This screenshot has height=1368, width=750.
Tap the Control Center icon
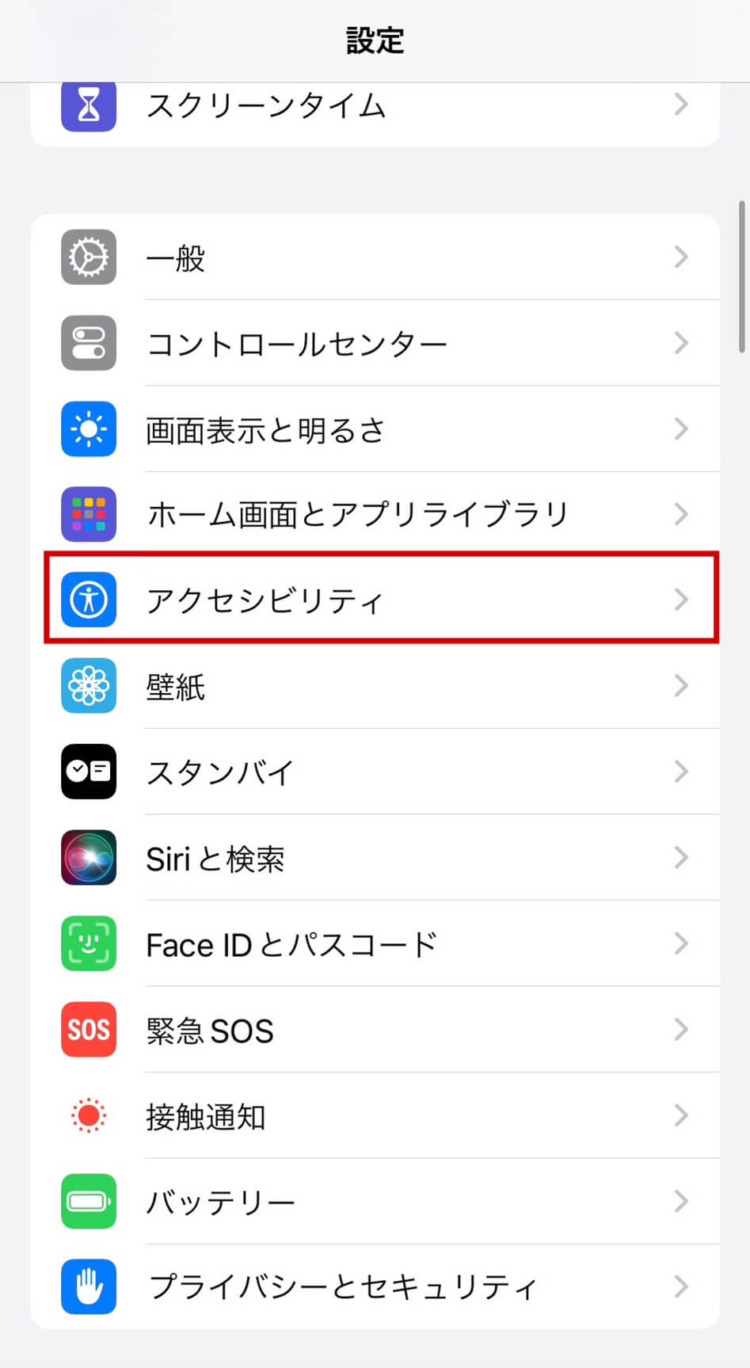point(88,343)
